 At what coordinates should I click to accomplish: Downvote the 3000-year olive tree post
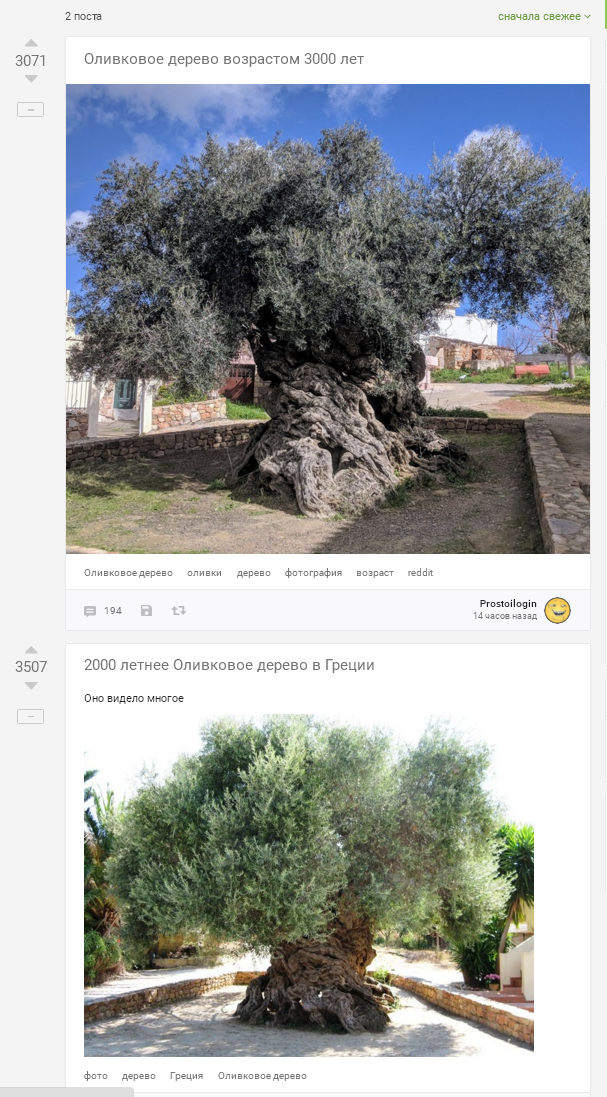point(31,79)
